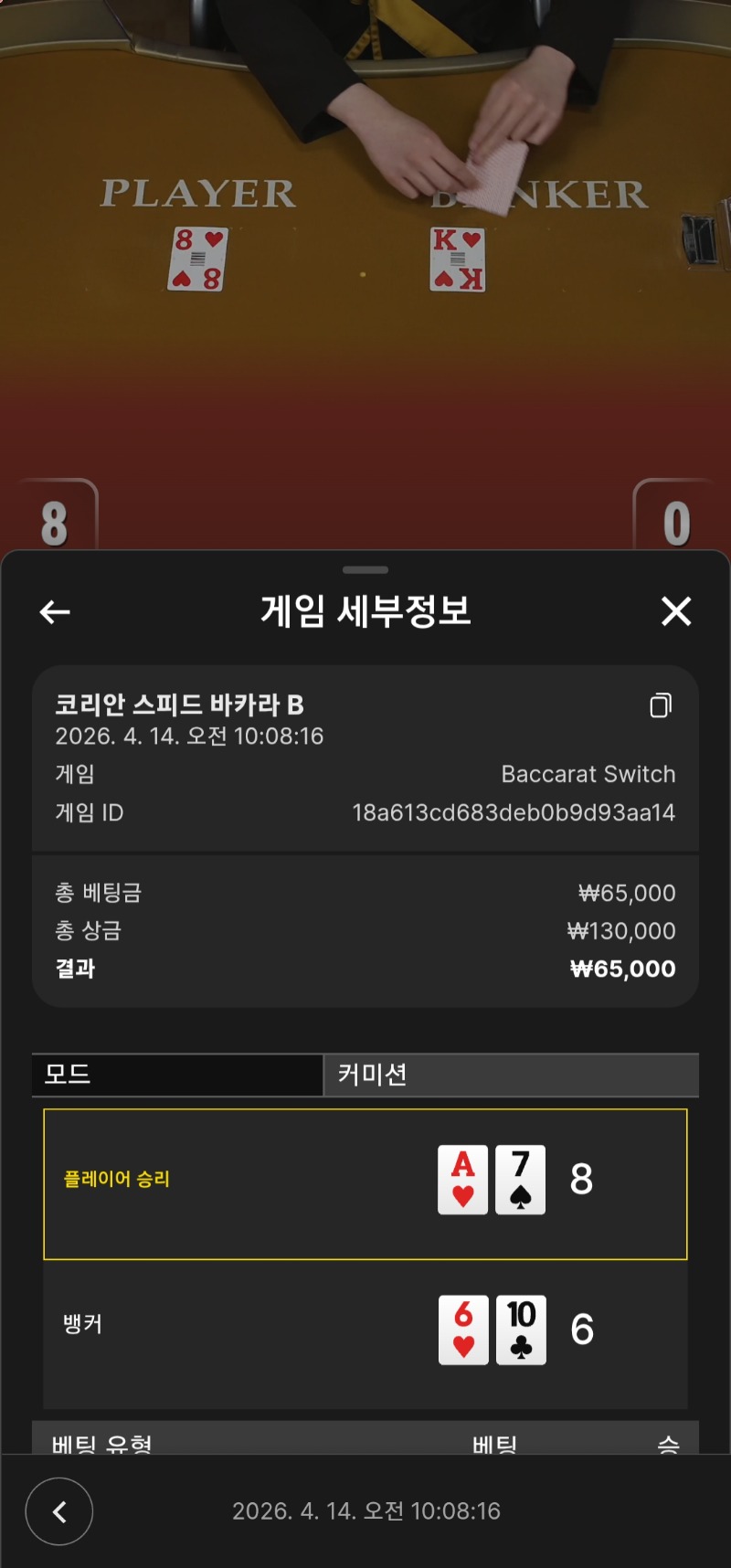Copy the game ID details
This screenshot has width=731, height=1568.
coord(661,705)
